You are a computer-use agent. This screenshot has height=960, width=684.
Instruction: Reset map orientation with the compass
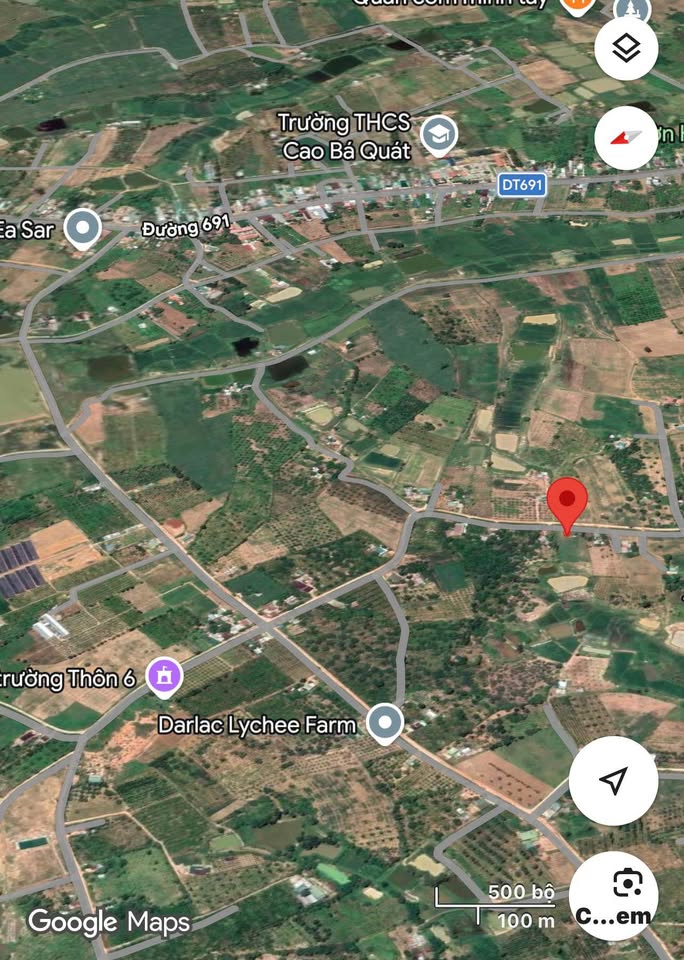tap(626, 137)
